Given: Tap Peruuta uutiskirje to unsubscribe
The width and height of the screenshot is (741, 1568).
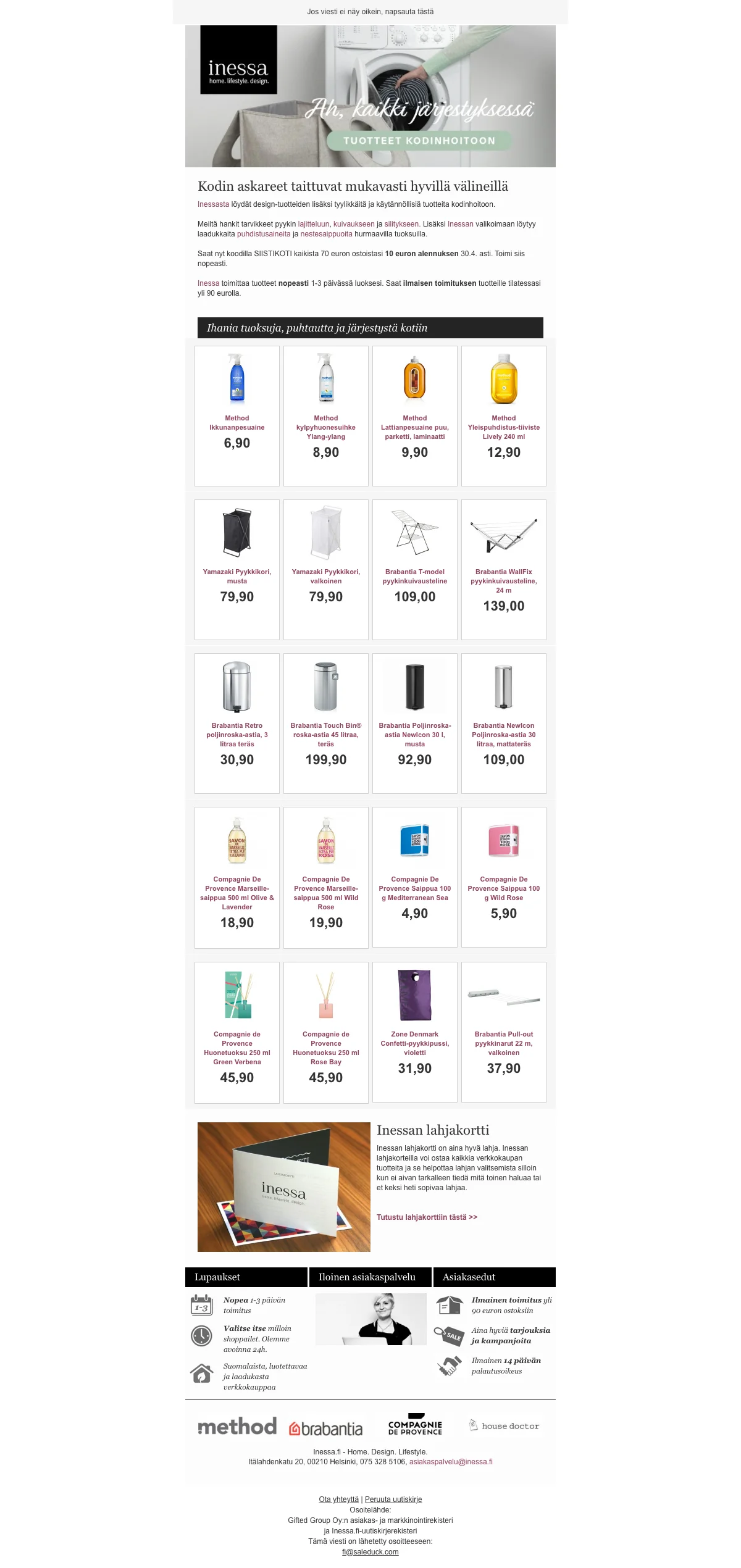Looking at the screenshot, I should (x=393, y=1499).
